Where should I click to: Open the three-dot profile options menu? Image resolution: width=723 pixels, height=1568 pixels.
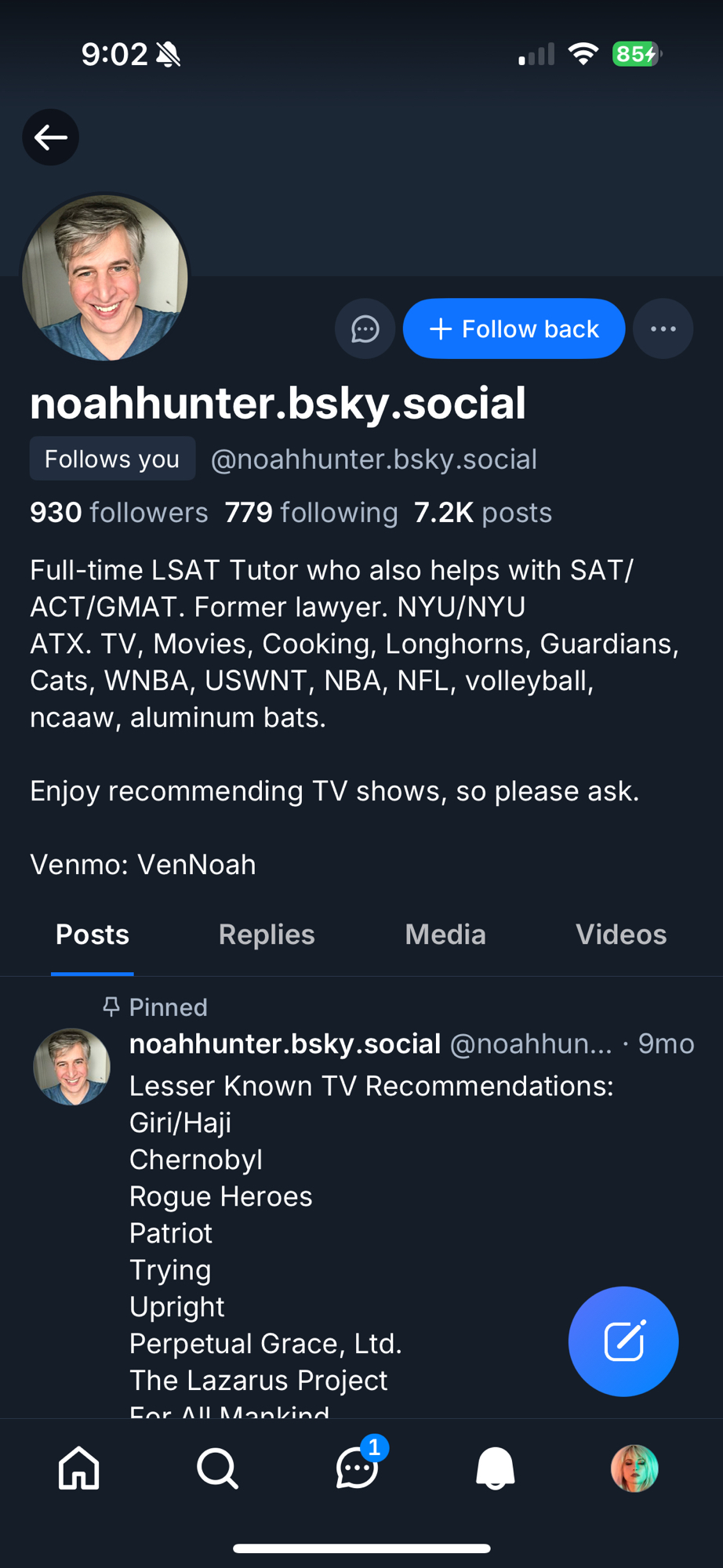(x=663, y=329)
